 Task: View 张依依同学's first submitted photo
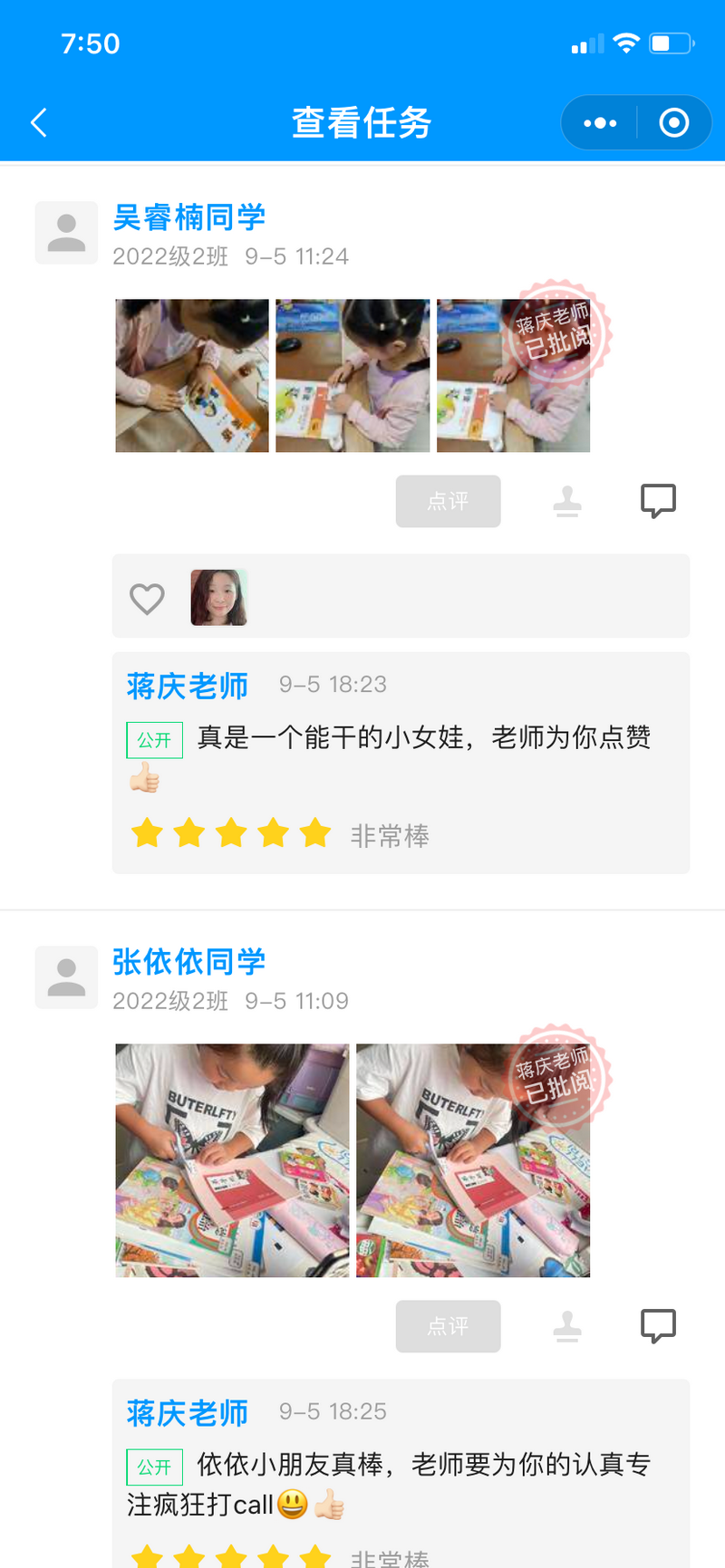click(232, 1160)
